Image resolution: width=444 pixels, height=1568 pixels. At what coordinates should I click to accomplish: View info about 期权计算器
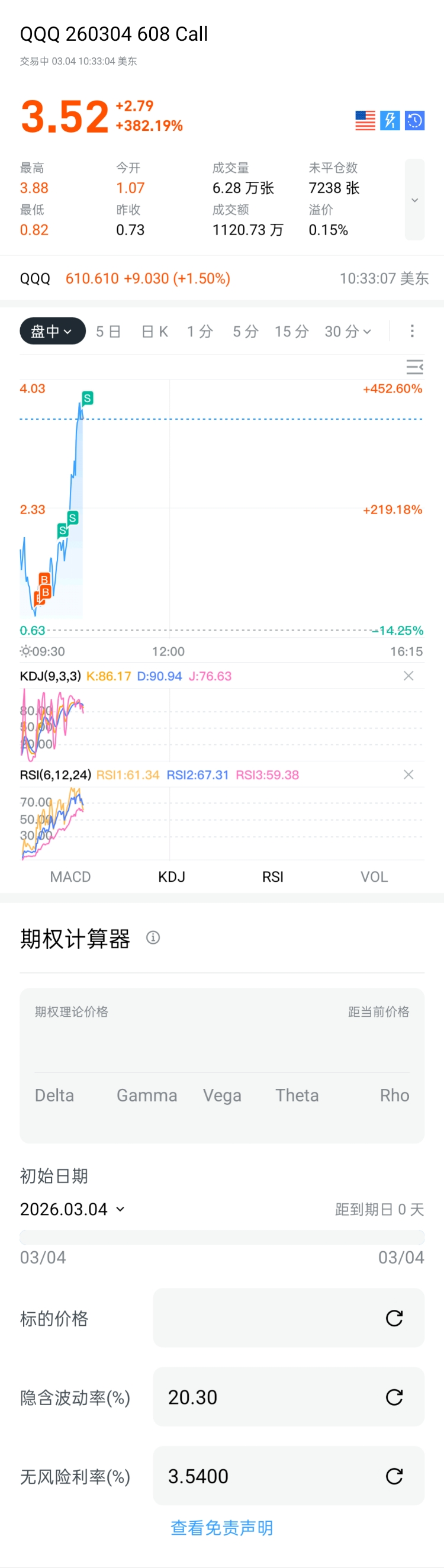tap(153, 937)
